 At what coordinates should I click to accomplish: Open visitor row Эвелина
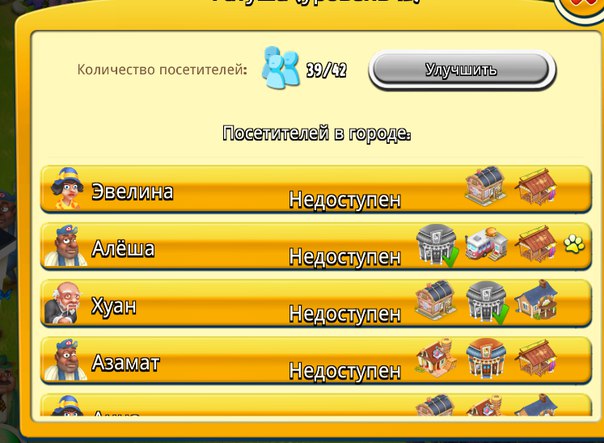click(310, 190)
